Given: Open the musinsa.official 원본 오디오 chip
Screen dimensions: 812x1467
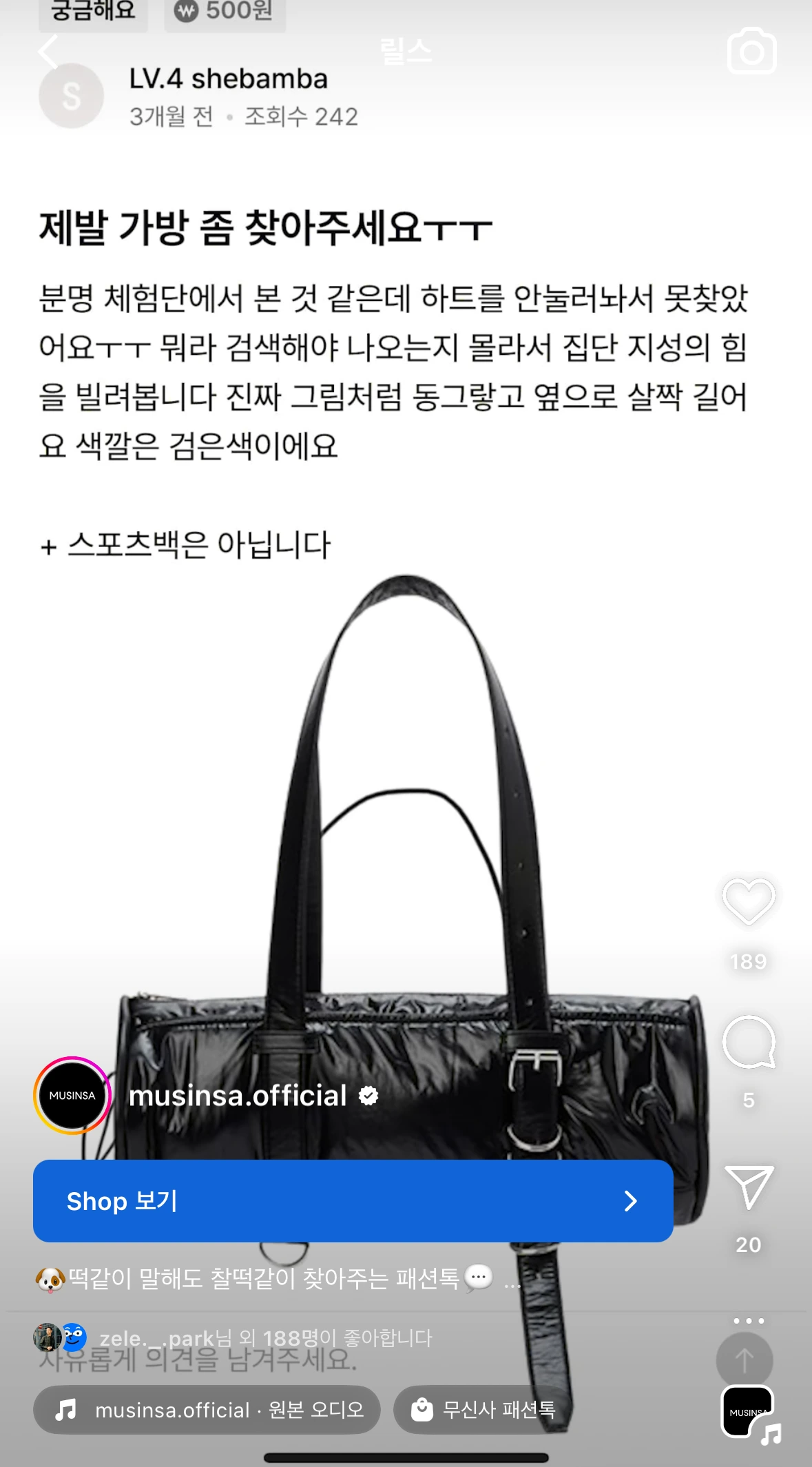Looking at the screenshot, I should (207, 1410).
